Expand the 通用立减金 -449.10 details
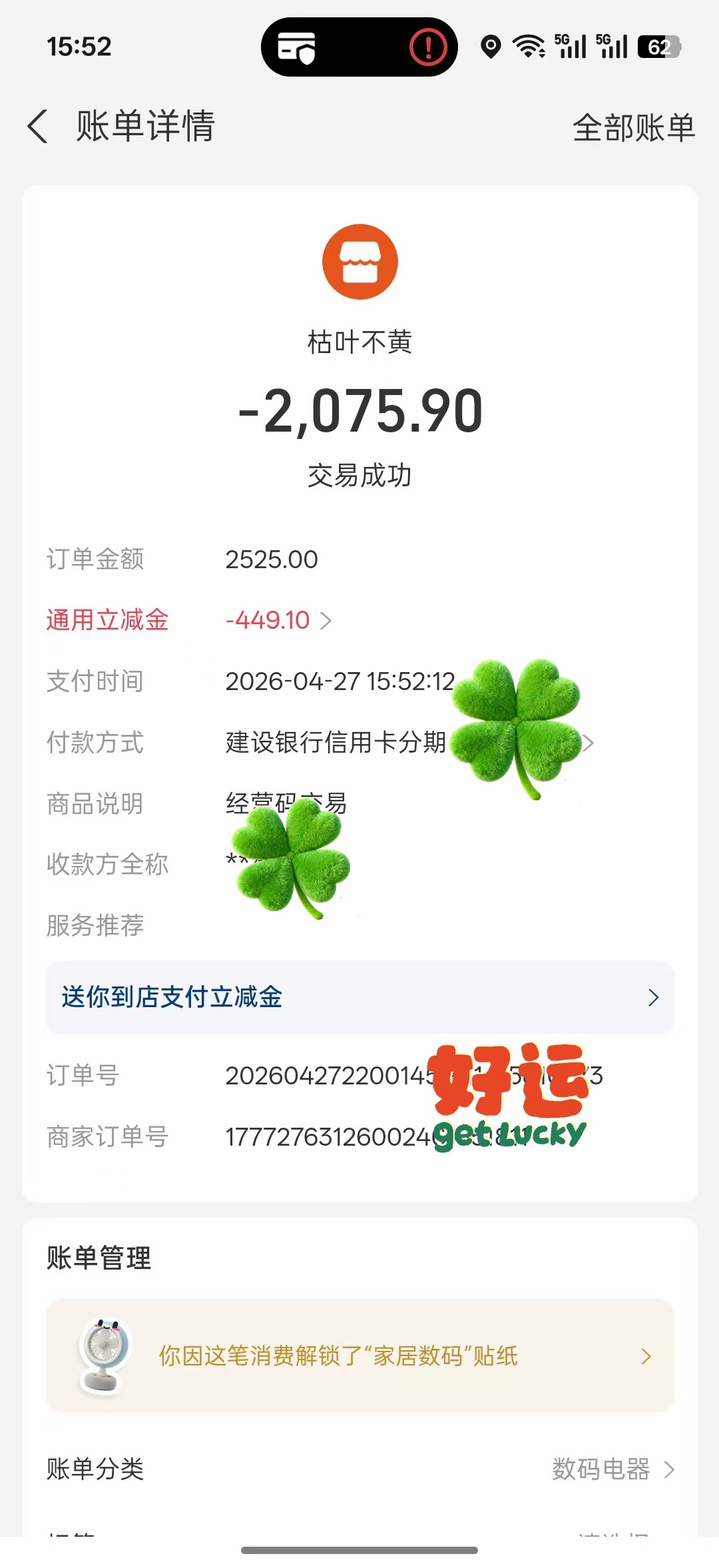Screen dimensions: 719x1568 (280, 619)
